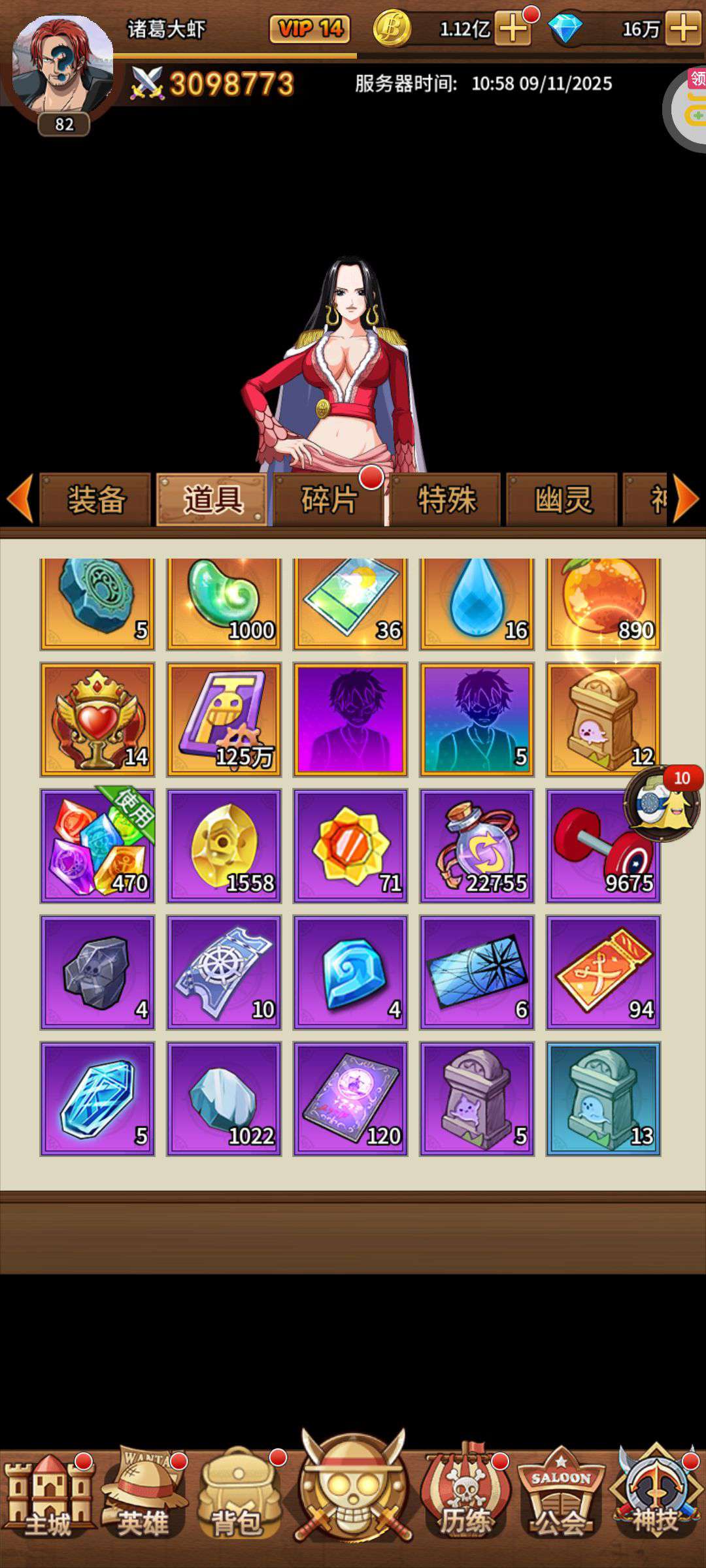Open the VIP 14 badge
Viewport: 706px width, 1568px height.
point(310,29)
